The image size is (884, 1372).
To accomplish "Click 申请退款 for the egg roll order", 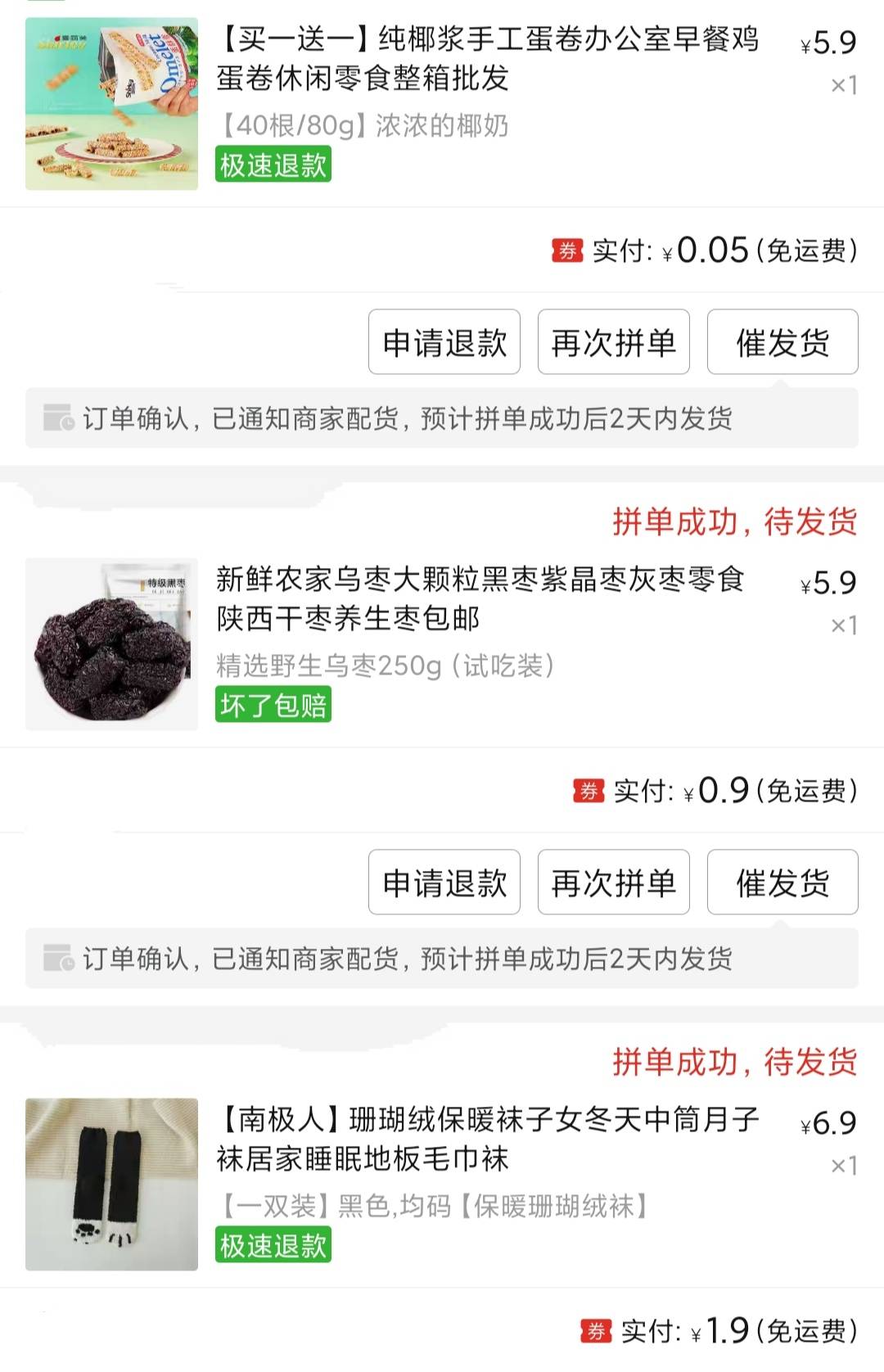I will pos(444,343).
